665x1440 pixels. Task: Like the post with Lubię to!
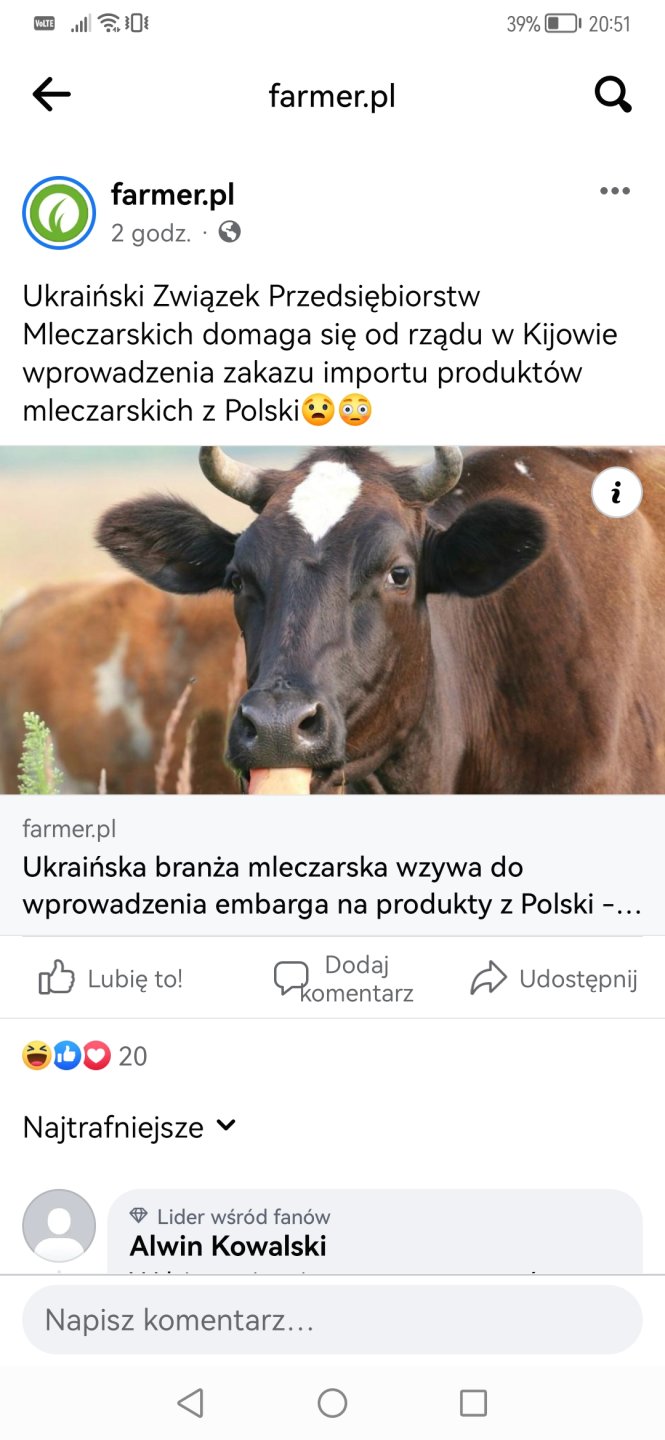point(111,979)
